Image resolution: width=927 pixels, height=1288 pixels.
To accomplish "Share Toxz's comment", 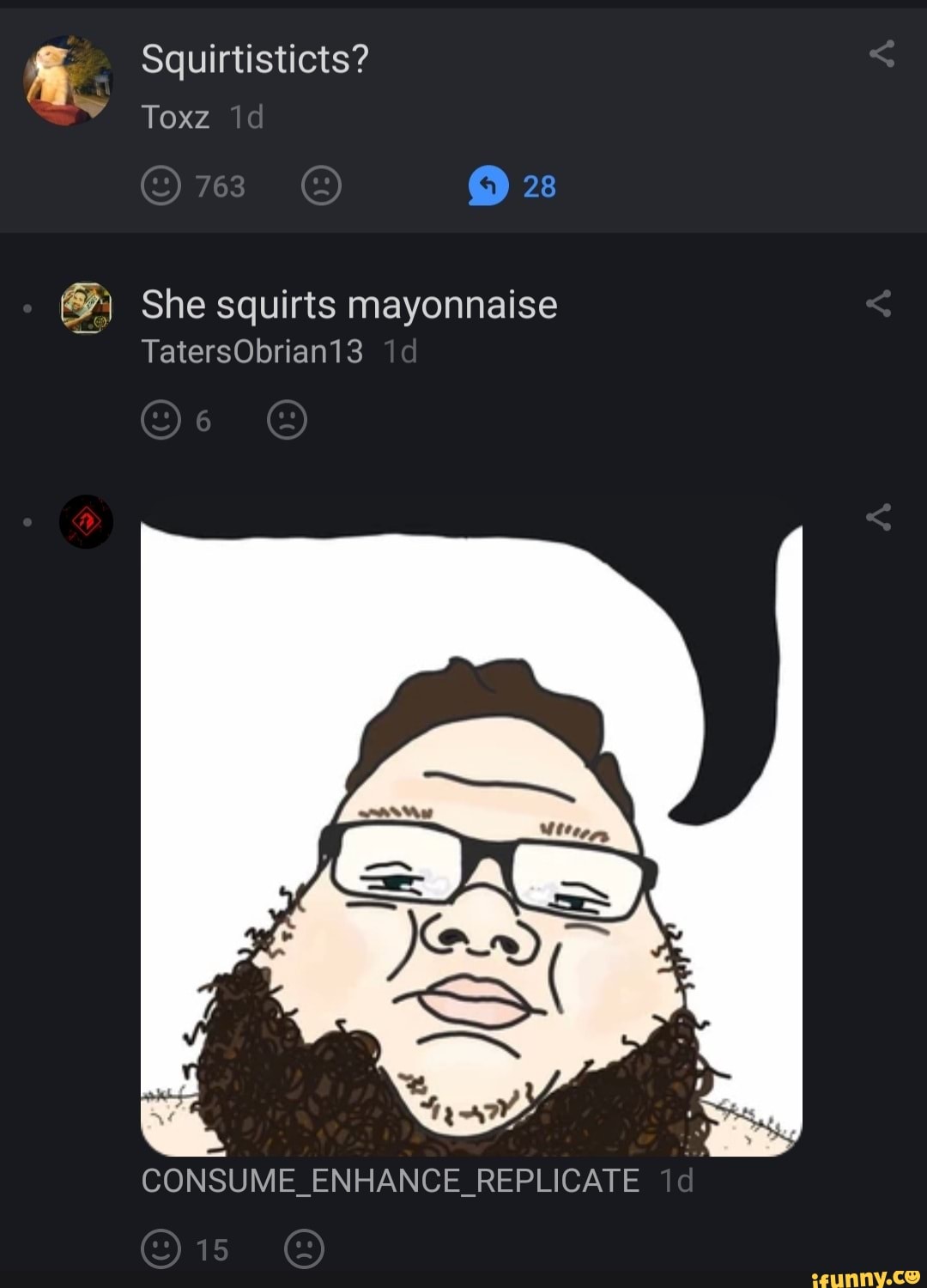I will [x=882, y=54].
